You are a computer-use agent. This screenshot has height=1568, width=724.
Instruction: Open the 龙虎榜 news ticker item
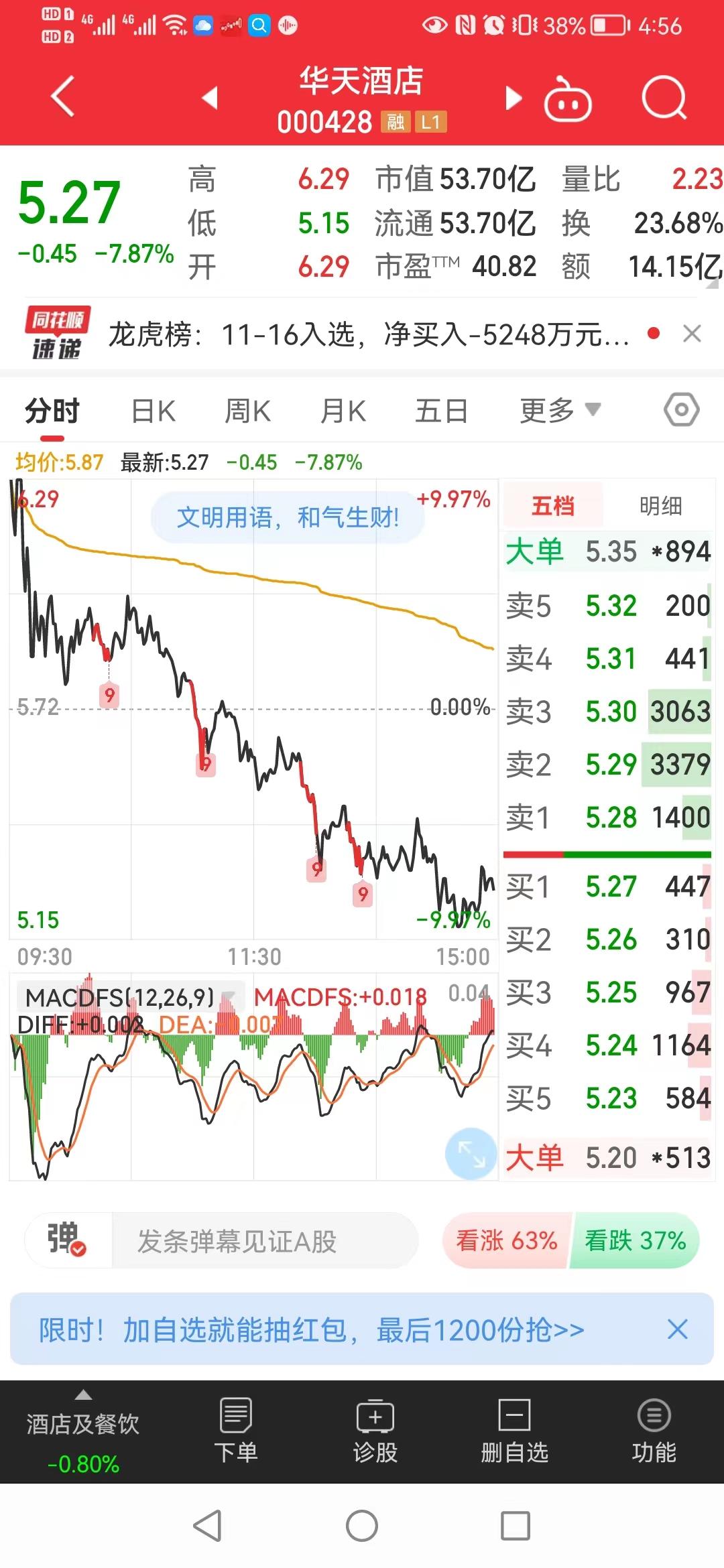369,334
